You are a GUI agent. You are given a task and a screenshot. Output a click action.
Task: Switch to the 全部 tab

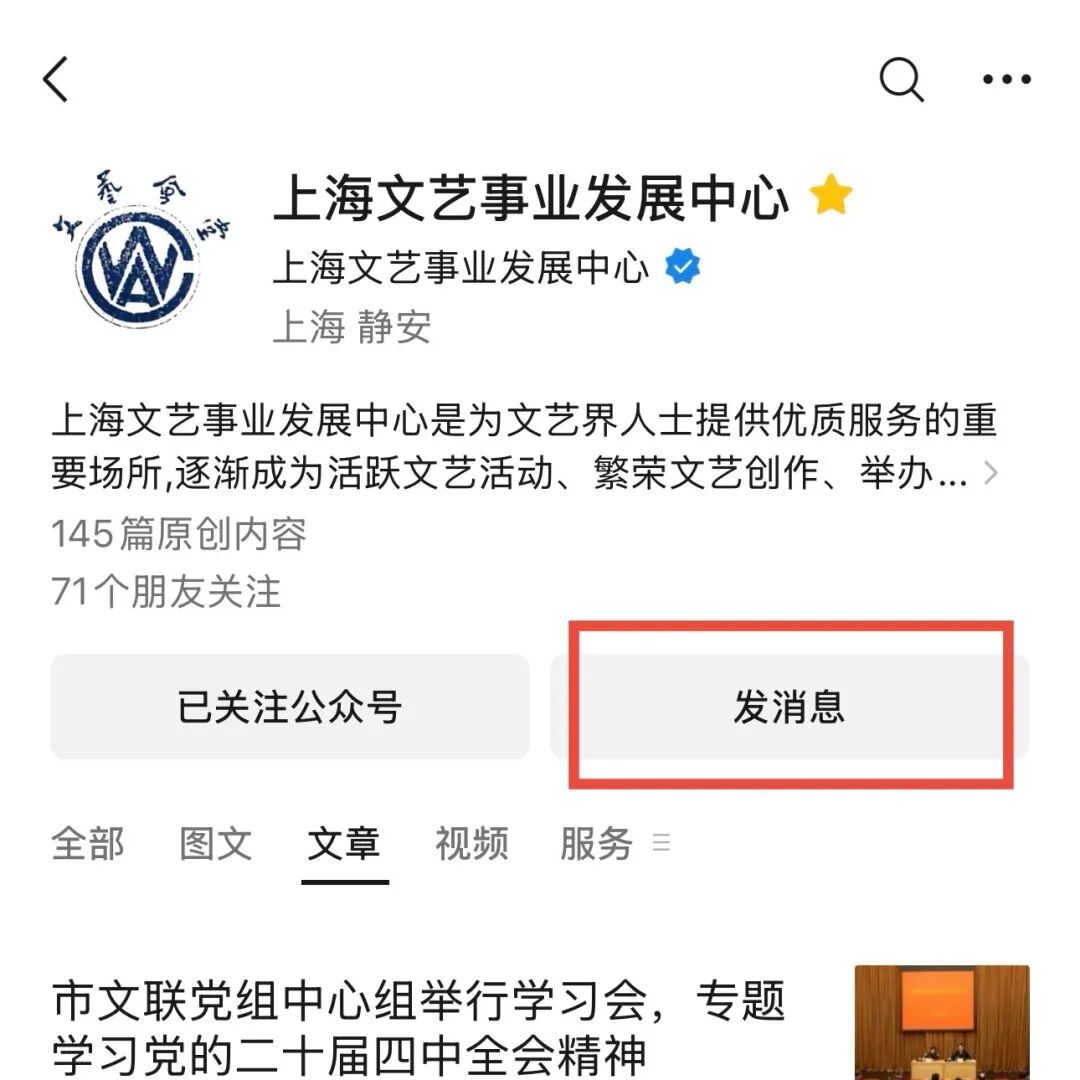pyautogui.click(x=88, y=844)
